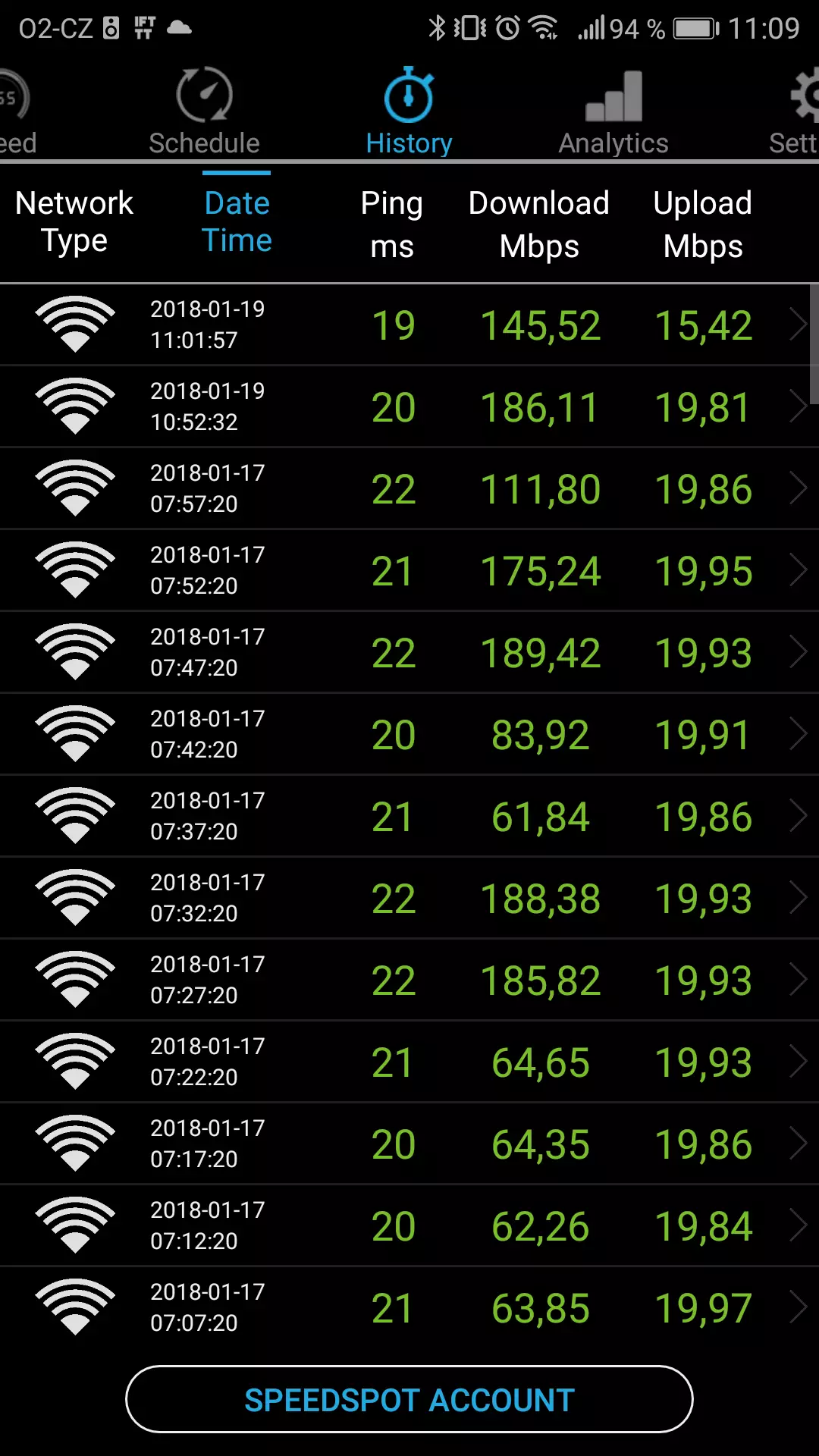
Task: Switch to the Schedule tab
Action: [204, 111]
